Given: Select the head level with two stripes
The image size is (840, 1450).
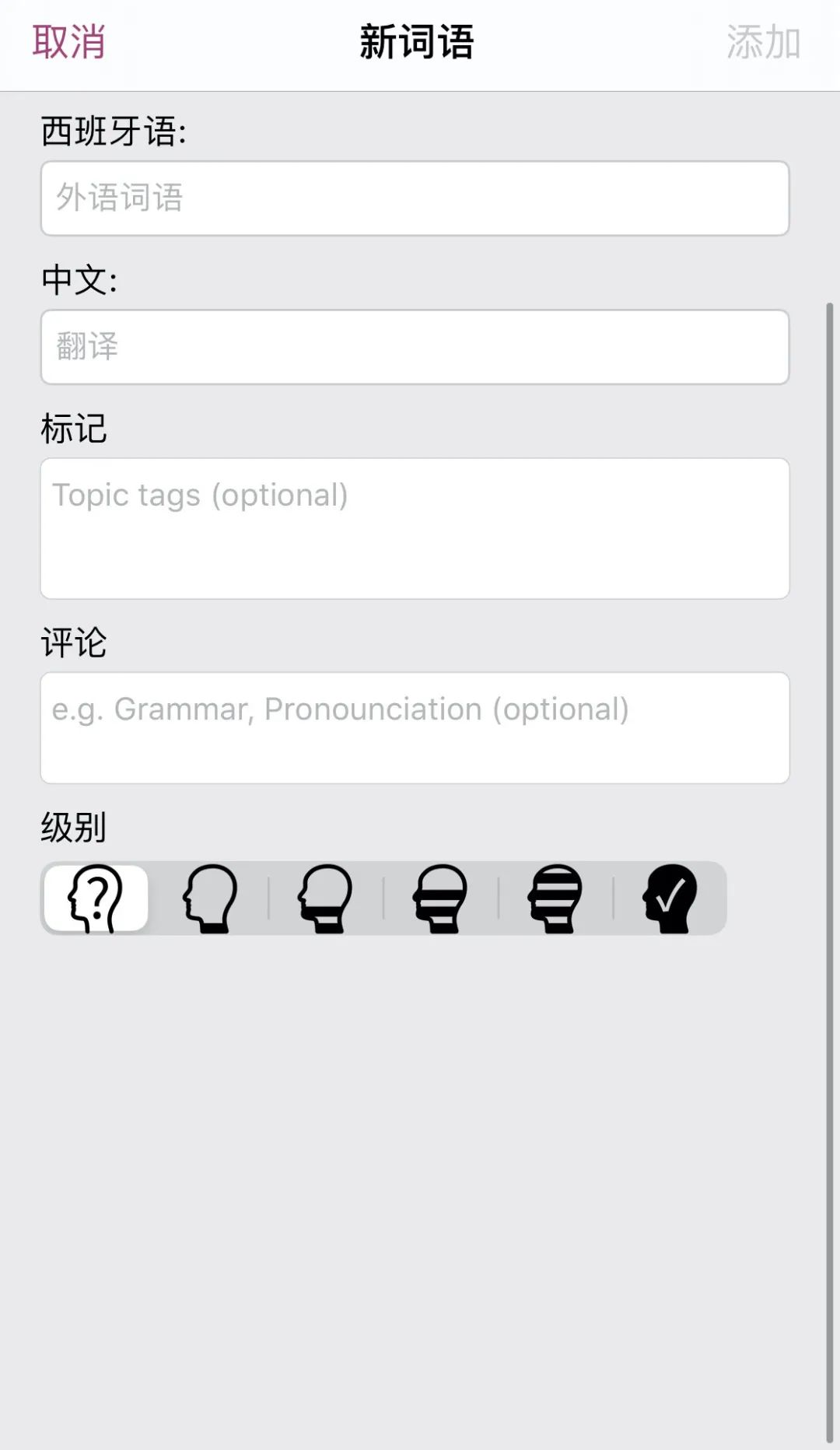Looking at the screenshot, I should (x=440, y=898).
